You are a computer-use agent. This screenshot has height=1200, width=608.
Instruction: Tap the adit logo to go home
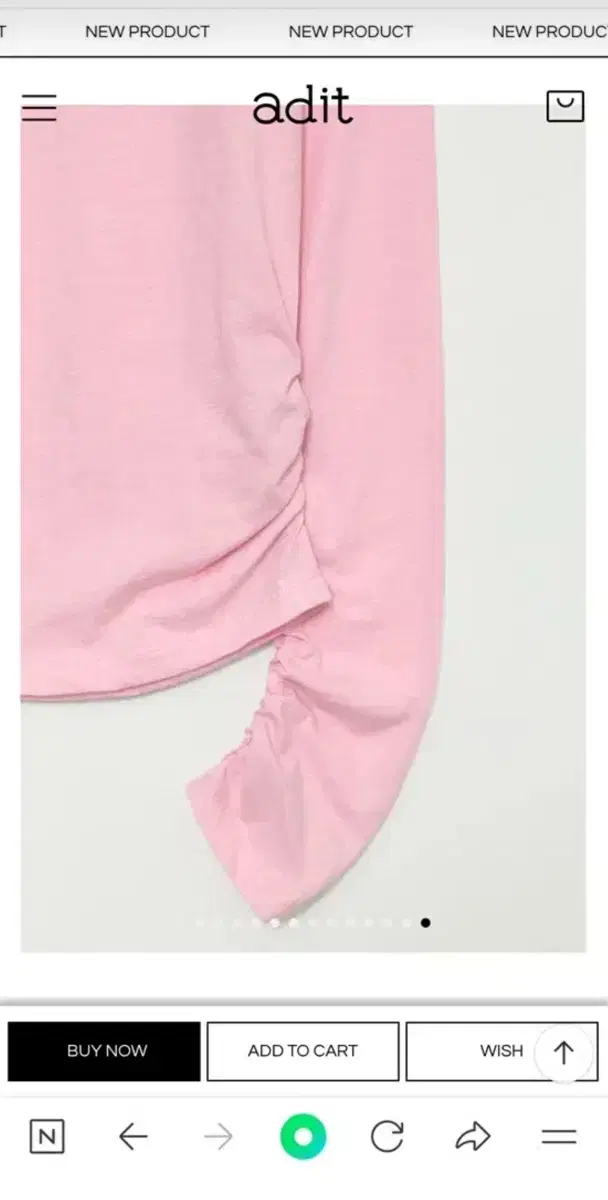click(x=302, y=106)
